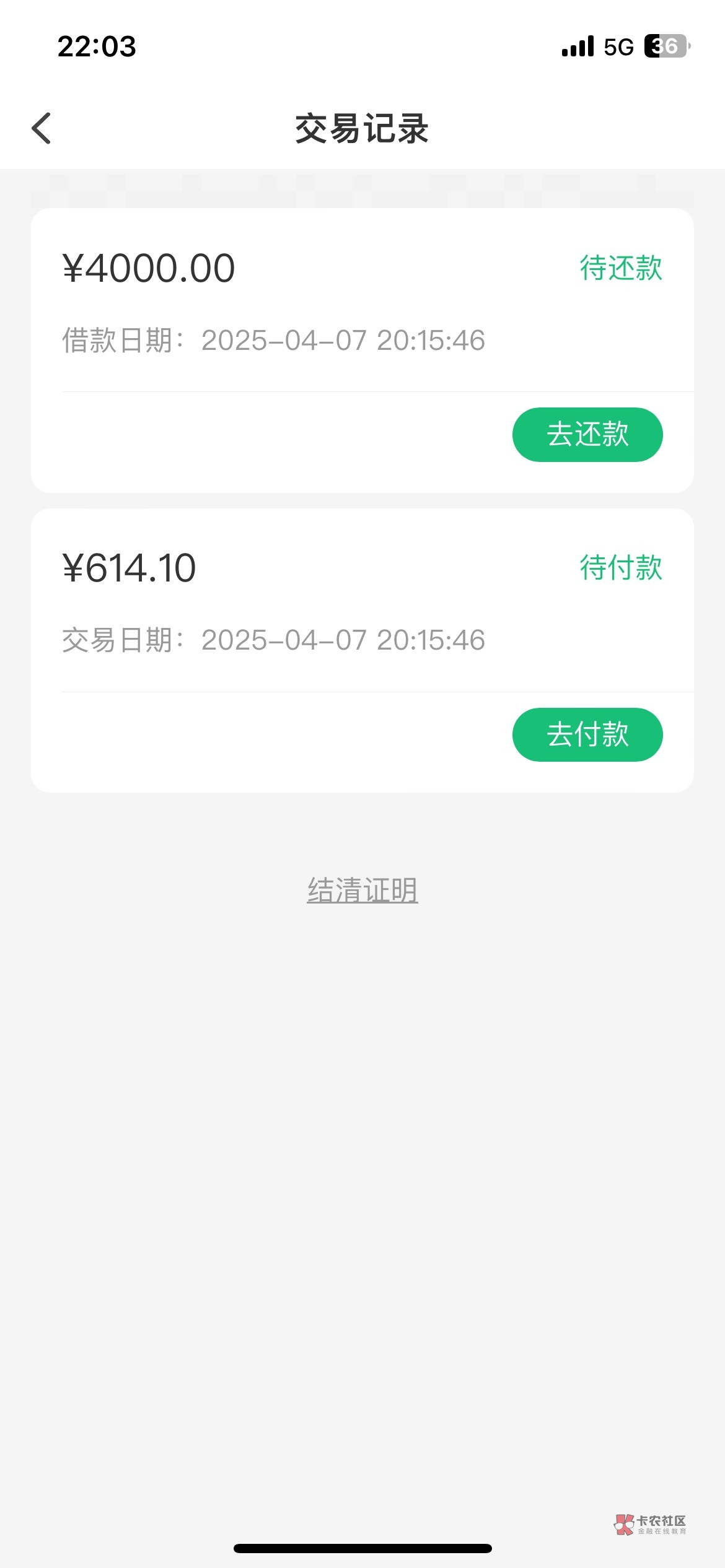Viewport: 725px width, 1568px height.
Task: Go back from the 交易记录 page
Action: [42, 128]
